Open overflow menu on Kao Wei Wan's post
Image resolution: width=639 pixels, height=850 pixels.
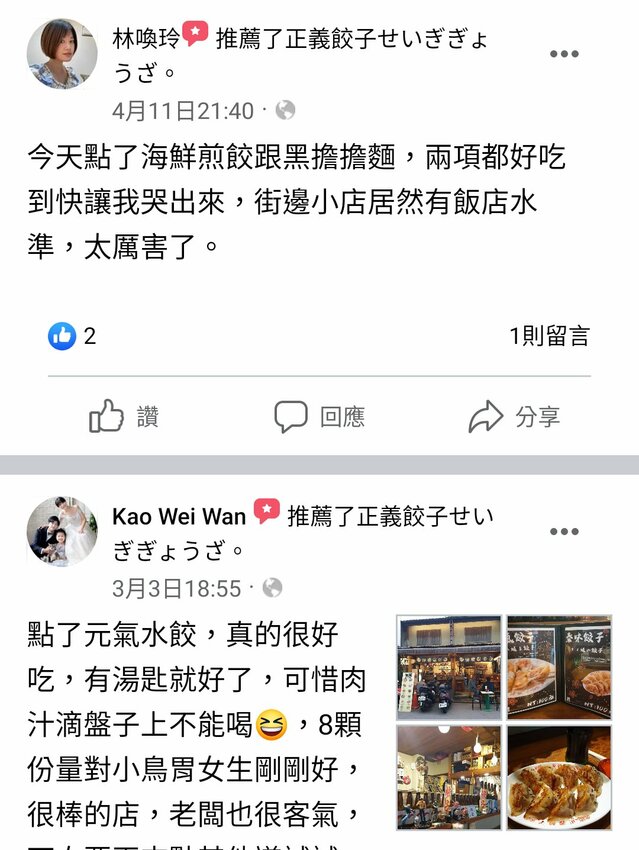coord(564,531)
